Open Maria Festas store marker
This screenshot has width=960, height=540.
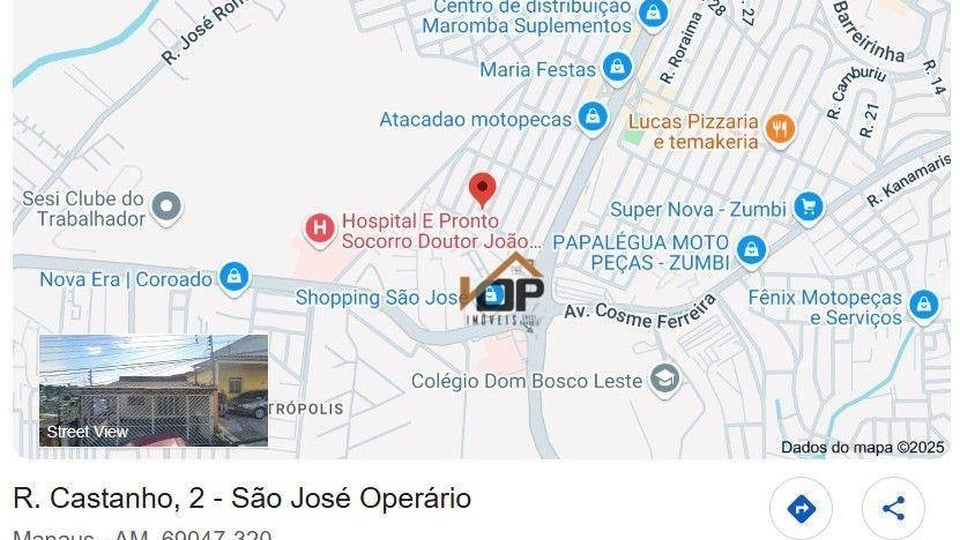click(618, 68)
